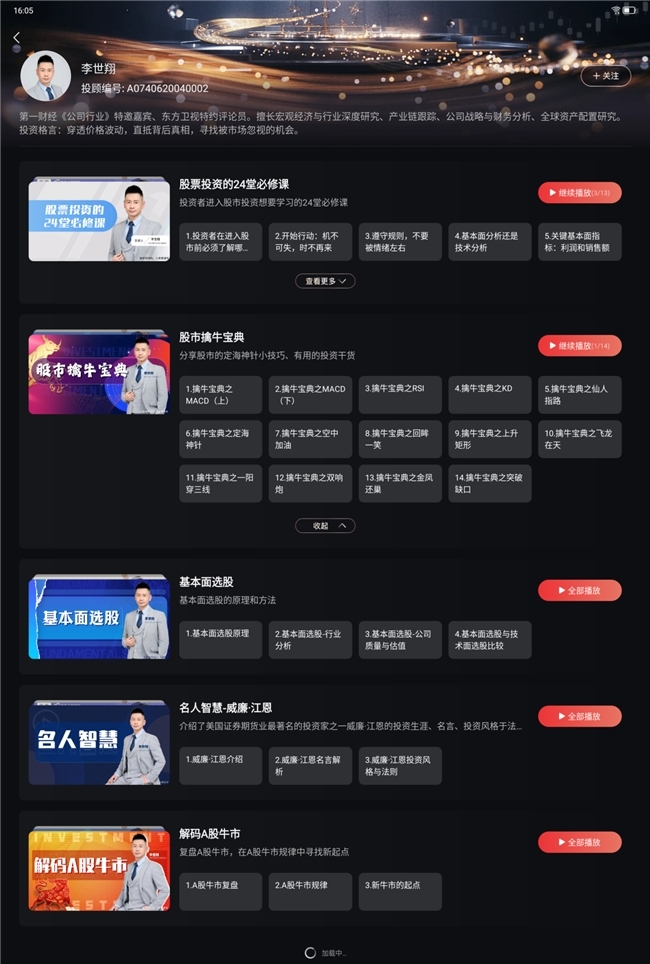Open lesson 1.威廉·江恩介绍
This screenshot has width=650, height=964.
pos(220,765)
